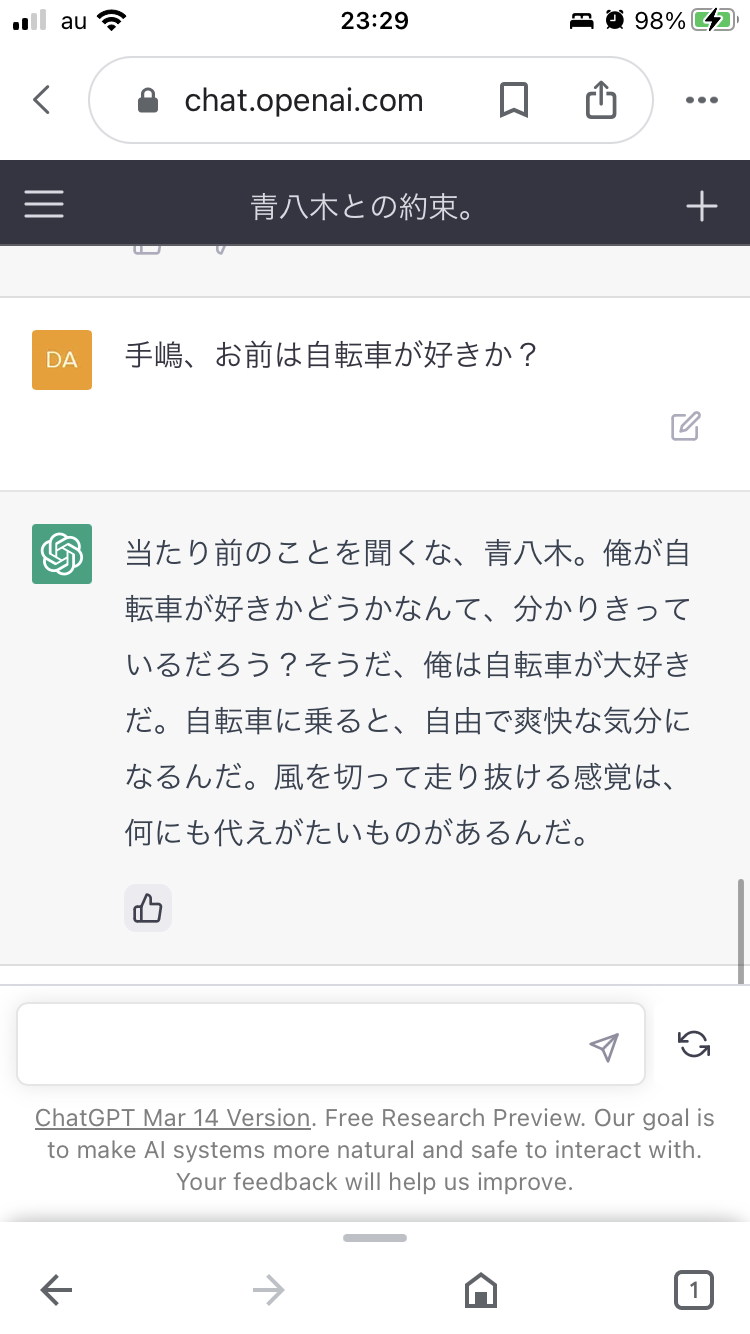Regenerate the response

(694, 1045)
